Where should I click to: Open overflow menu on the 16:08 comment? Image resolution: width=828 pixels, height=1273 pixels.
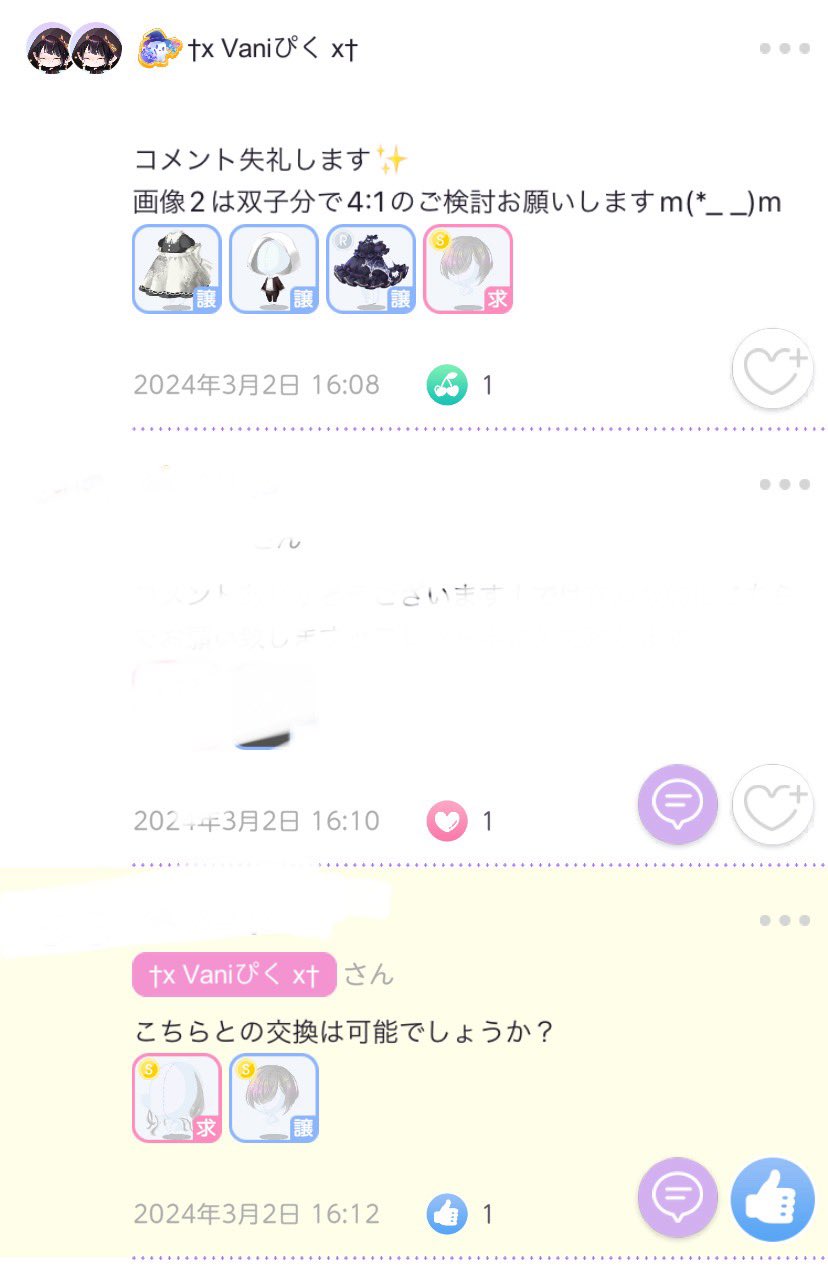(x=784, y=48)
